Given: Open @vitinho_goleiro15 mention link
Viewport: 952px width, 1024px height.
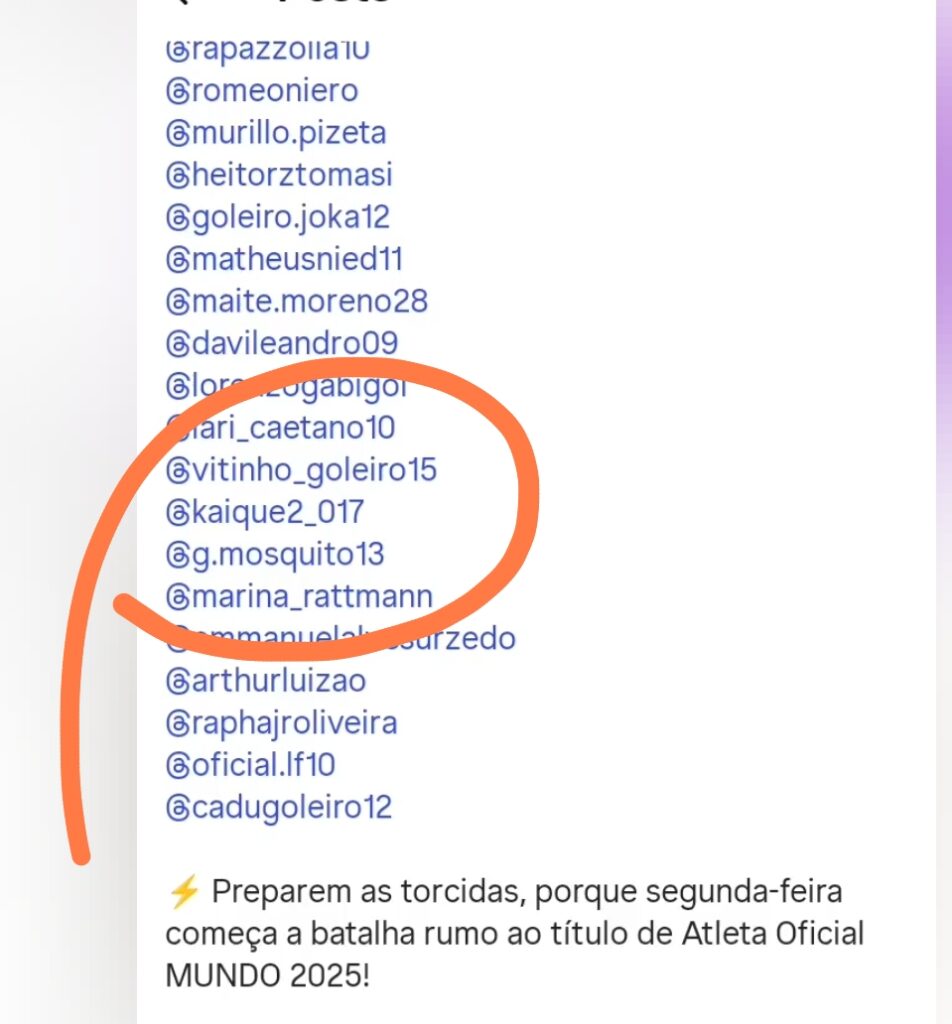Looking at the screenshot, I should click(x=301, y=470).
